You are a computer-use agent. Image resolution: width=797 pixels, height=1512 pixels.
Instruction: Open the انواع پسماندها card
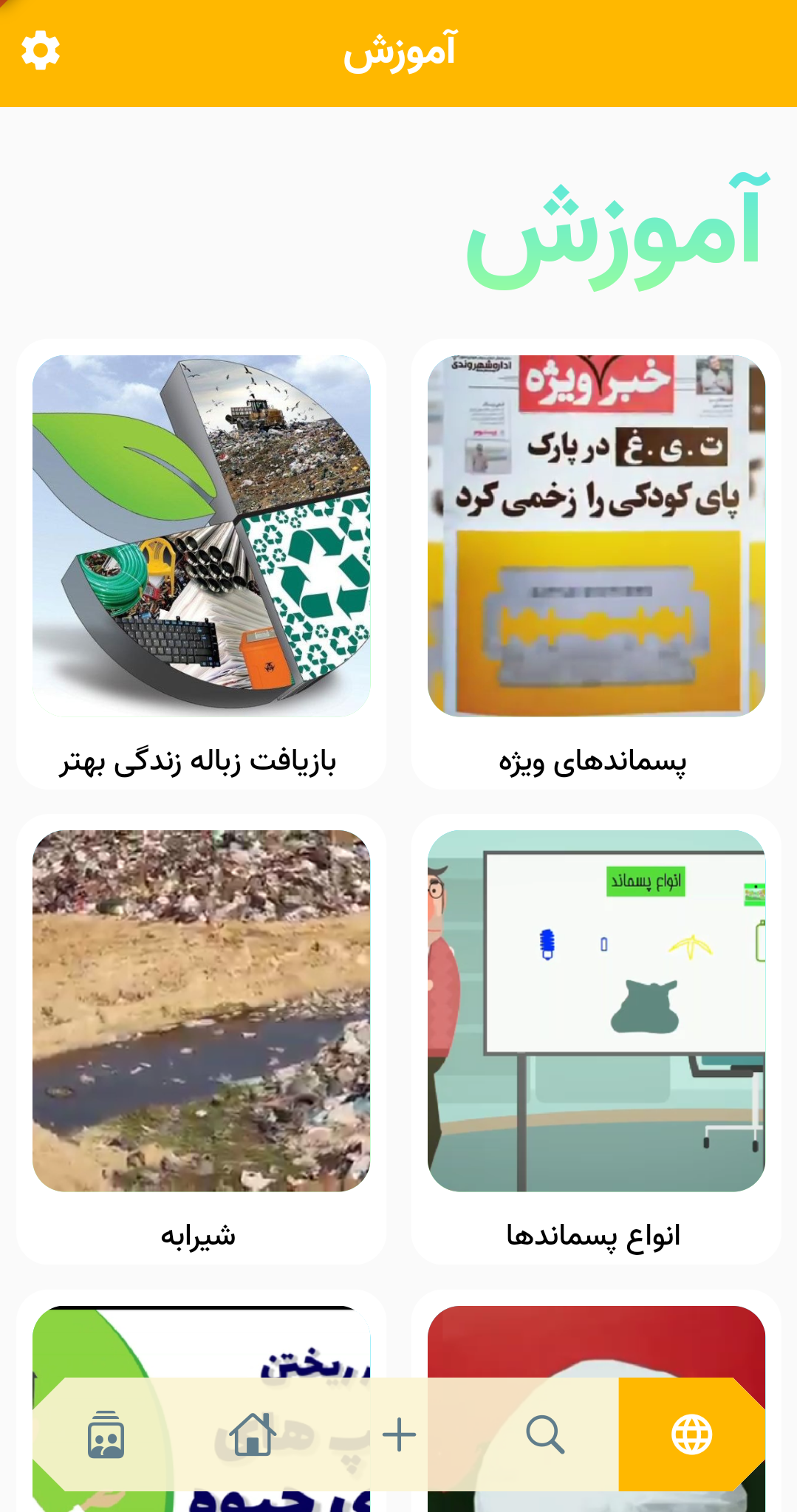pyautogui.click(x=596, y=1039)
